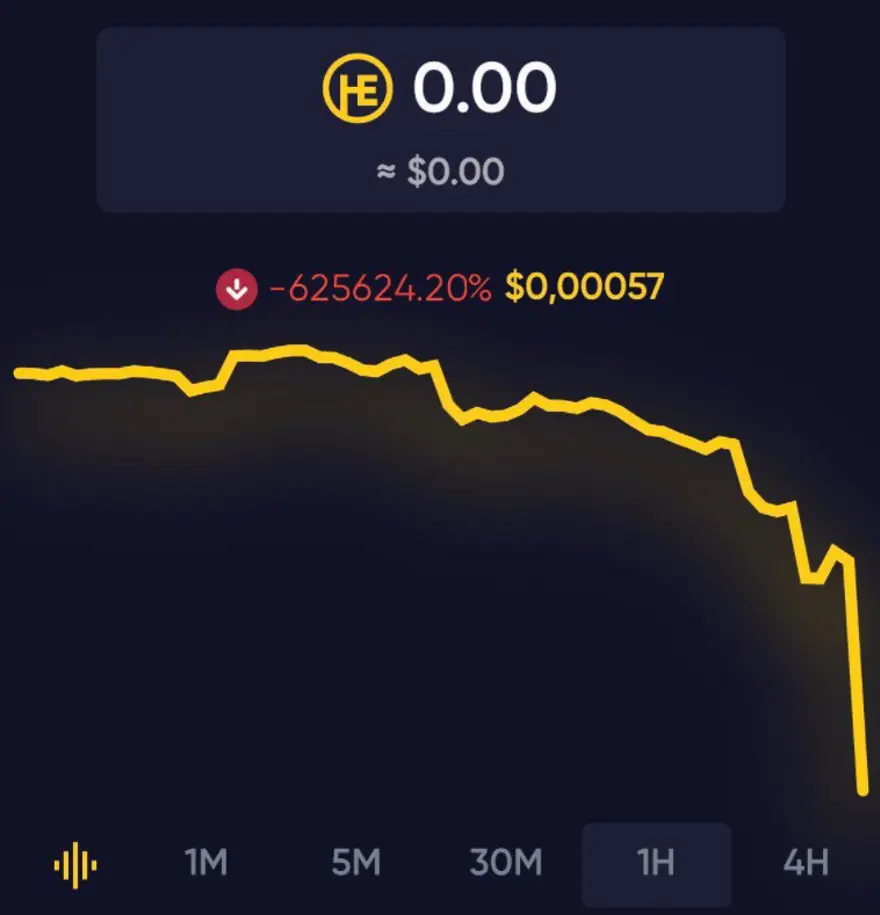Choose the 1H timeframe
880x915 pixels.
tap(656, 862)
